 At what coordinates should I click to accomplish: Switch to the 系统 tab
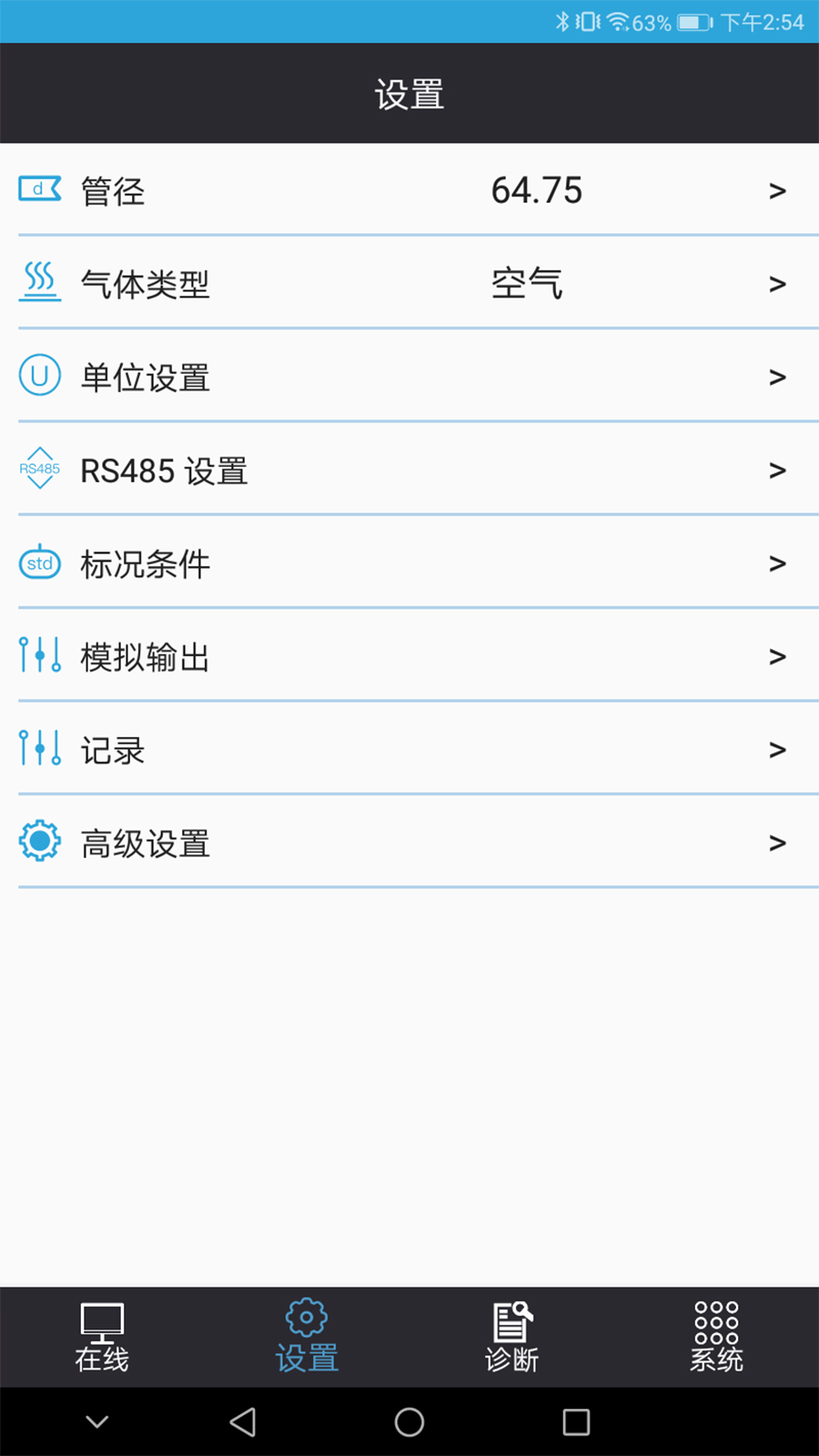pos(716,1336)
